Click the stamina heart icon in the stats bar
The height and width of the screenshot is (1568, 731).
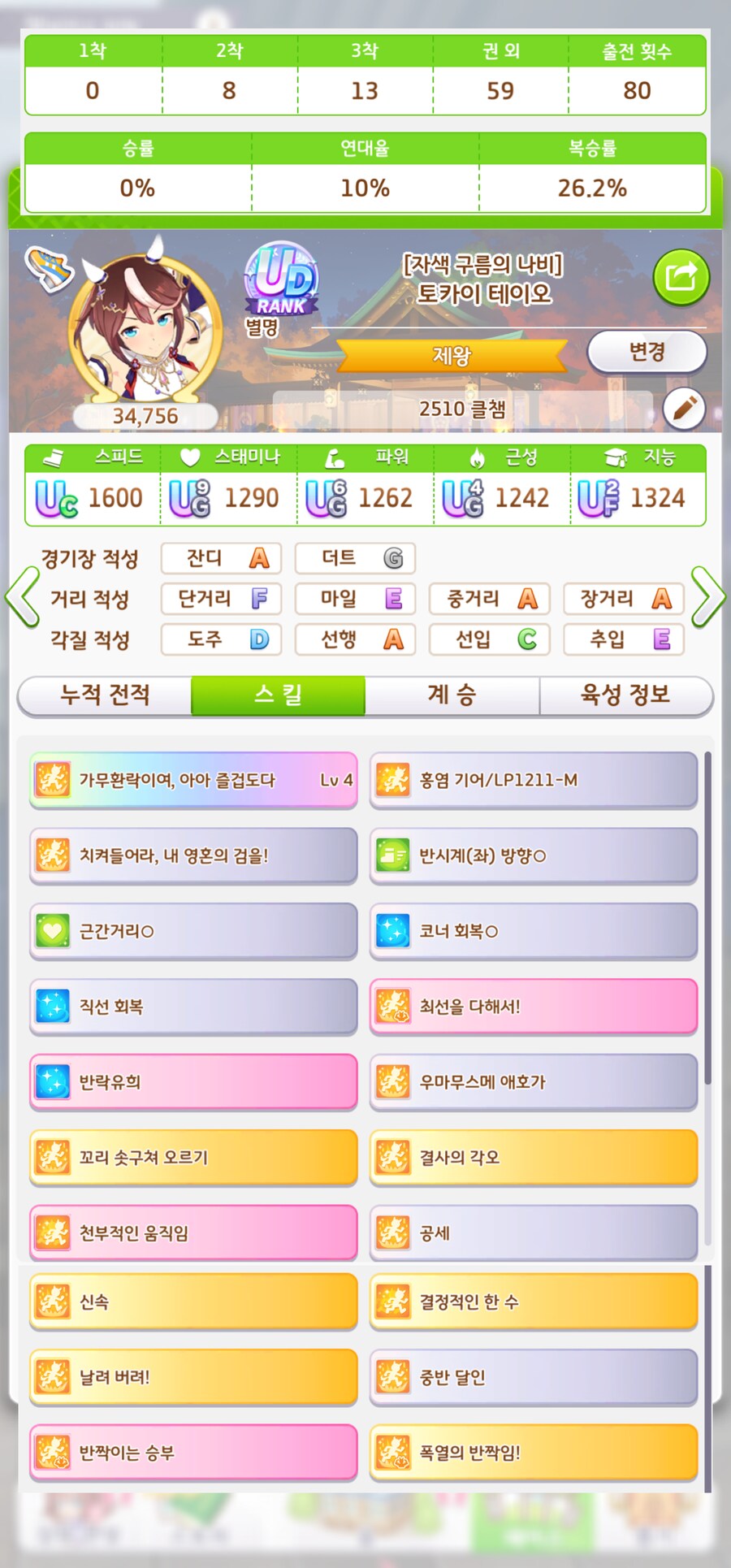click(190, 457)
